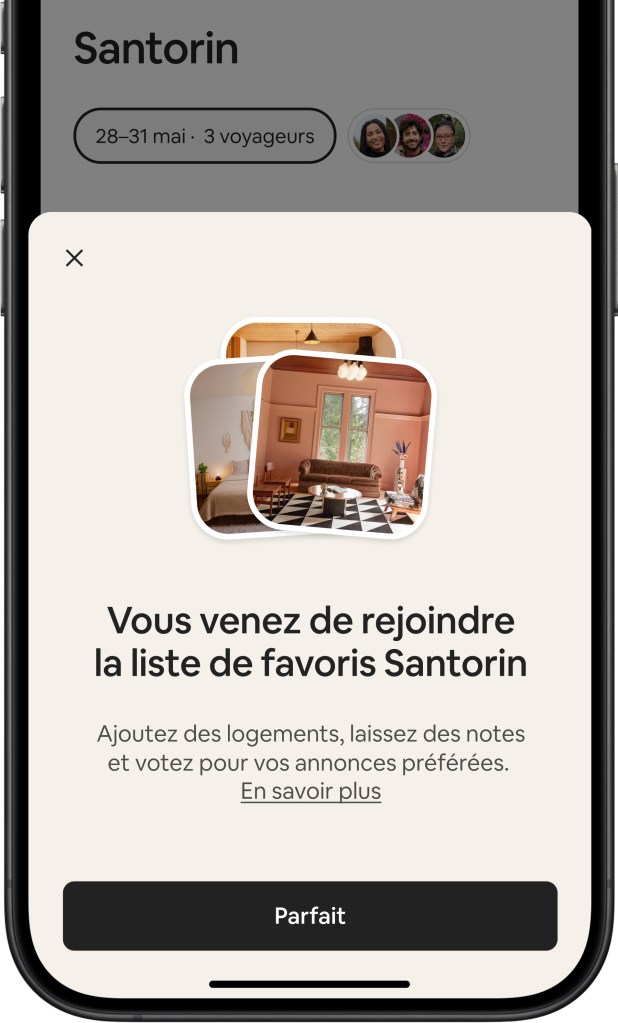The image size is (618, 1023).
Task: Confirm with the Parfait button
Action: point(310,915)
